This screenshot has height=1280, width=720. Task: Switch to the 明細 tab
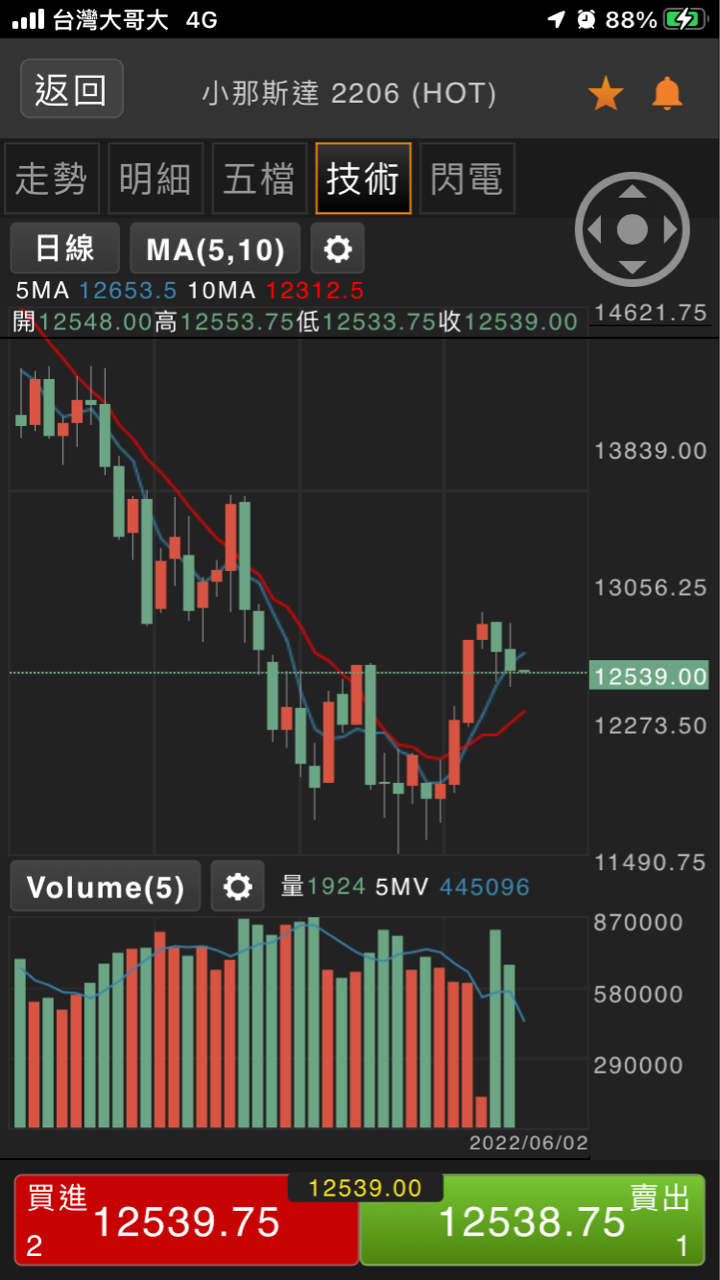[x=156, y=179]
